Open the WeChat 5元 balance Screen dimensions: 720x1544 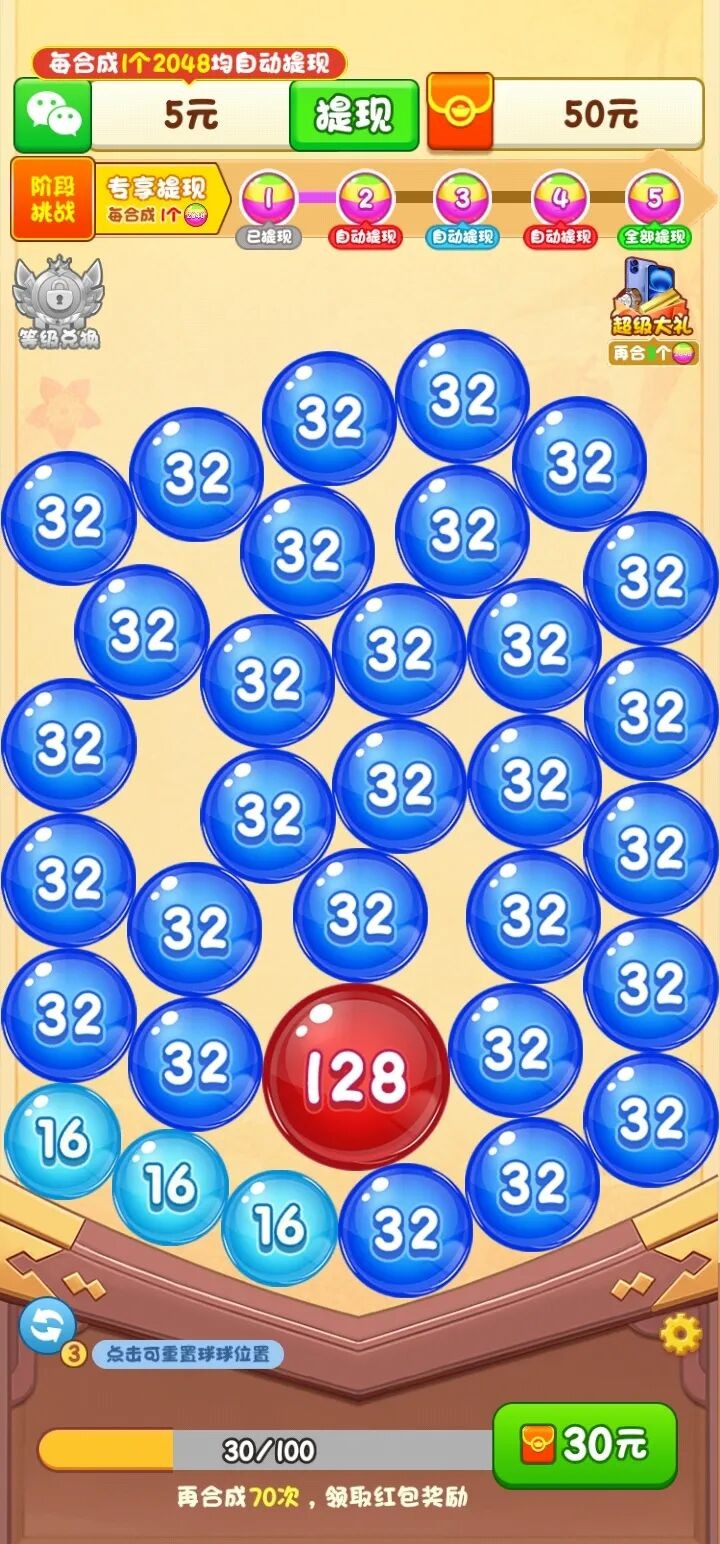click(x=150, y=115)
